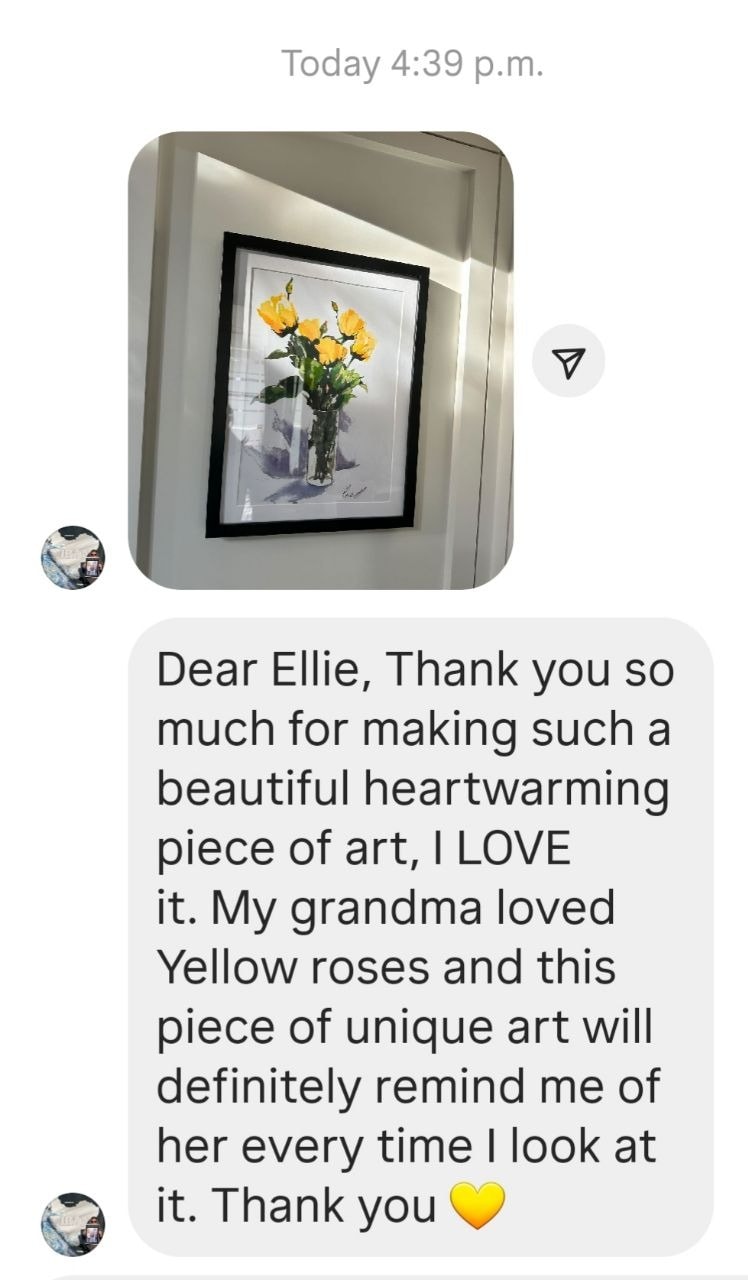
Task: Tap sender's avatar beside the Dear Ellie message
Action: pos(73,1224)
